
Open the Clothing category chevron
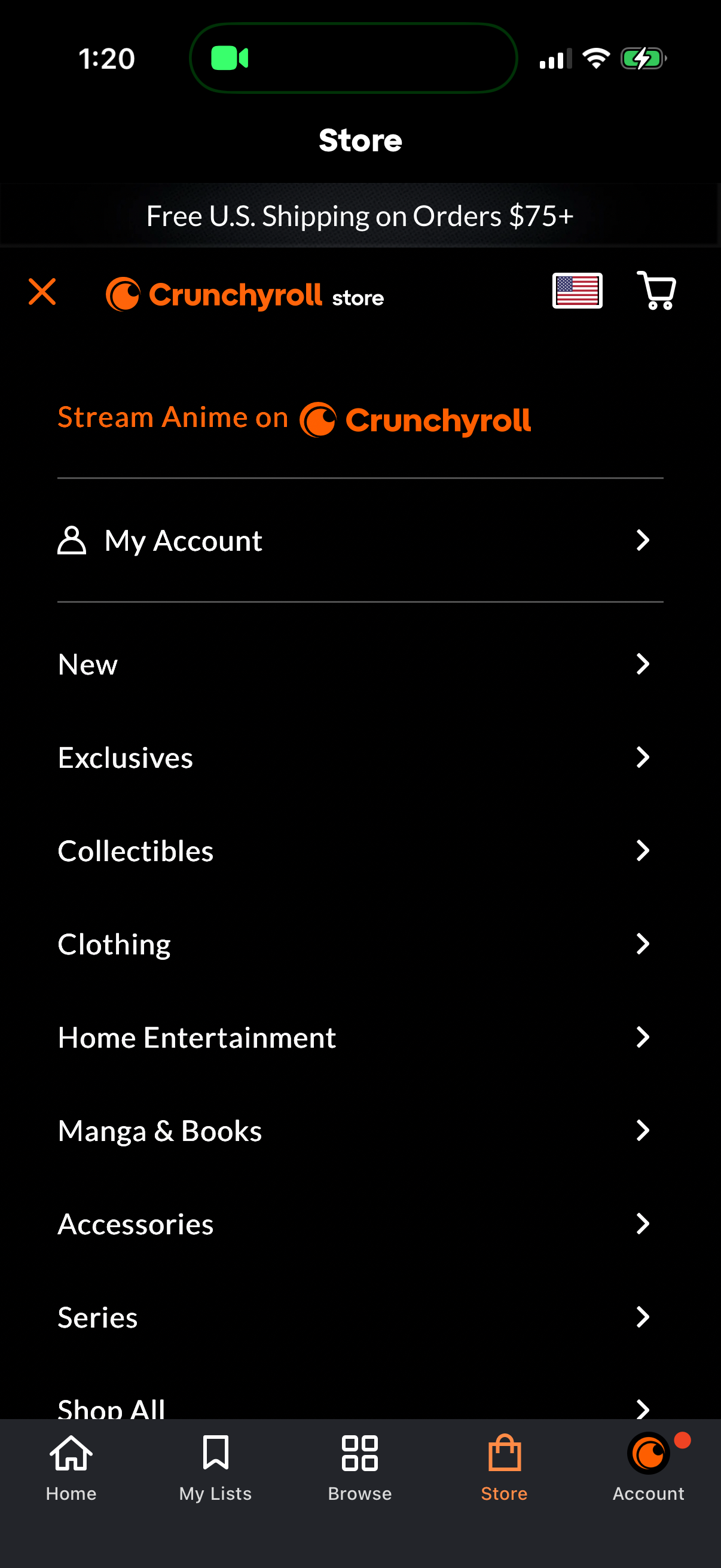pyautogui.click(x=643, y=944)
